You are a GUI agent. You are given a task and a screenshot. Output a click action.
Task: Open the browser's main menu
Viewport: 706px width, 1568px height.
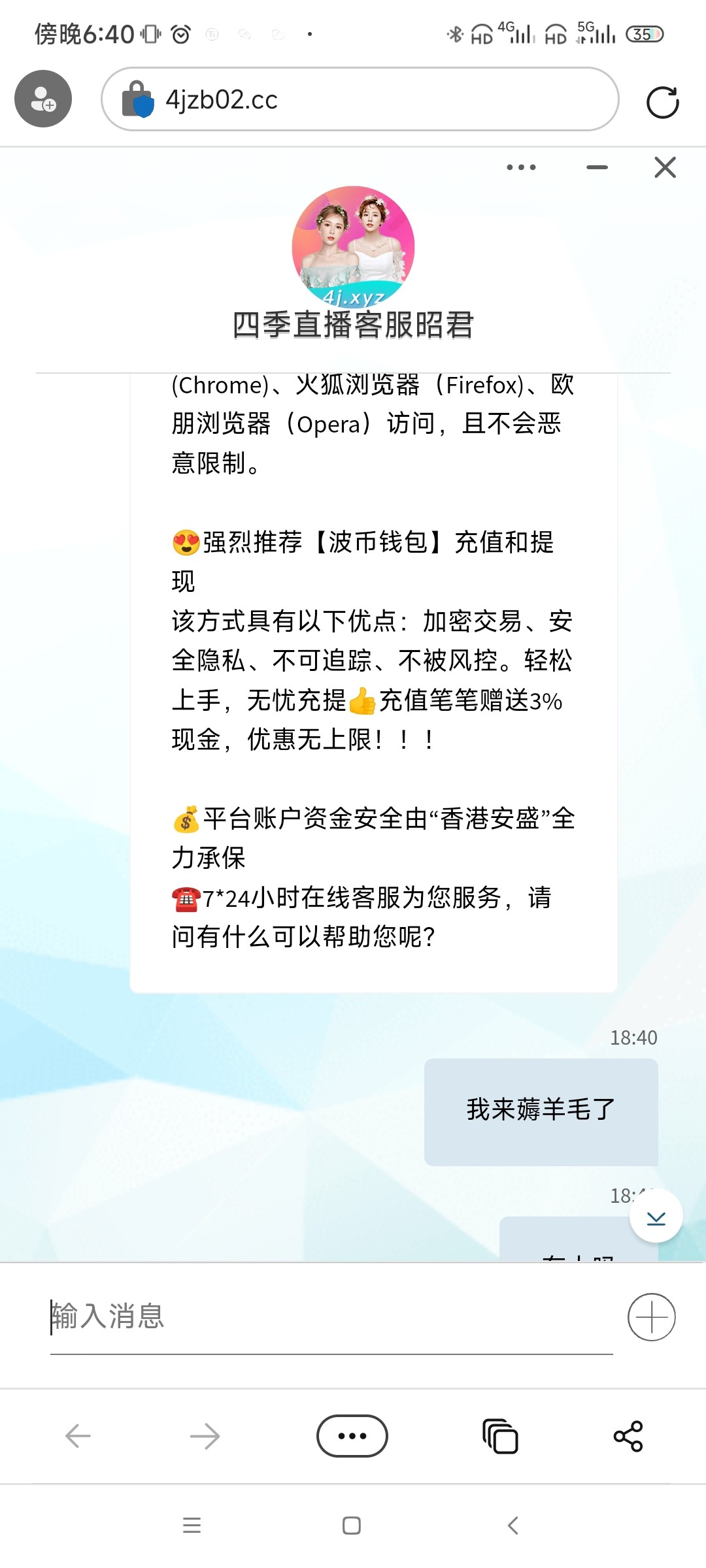(x=352, y=1436)
